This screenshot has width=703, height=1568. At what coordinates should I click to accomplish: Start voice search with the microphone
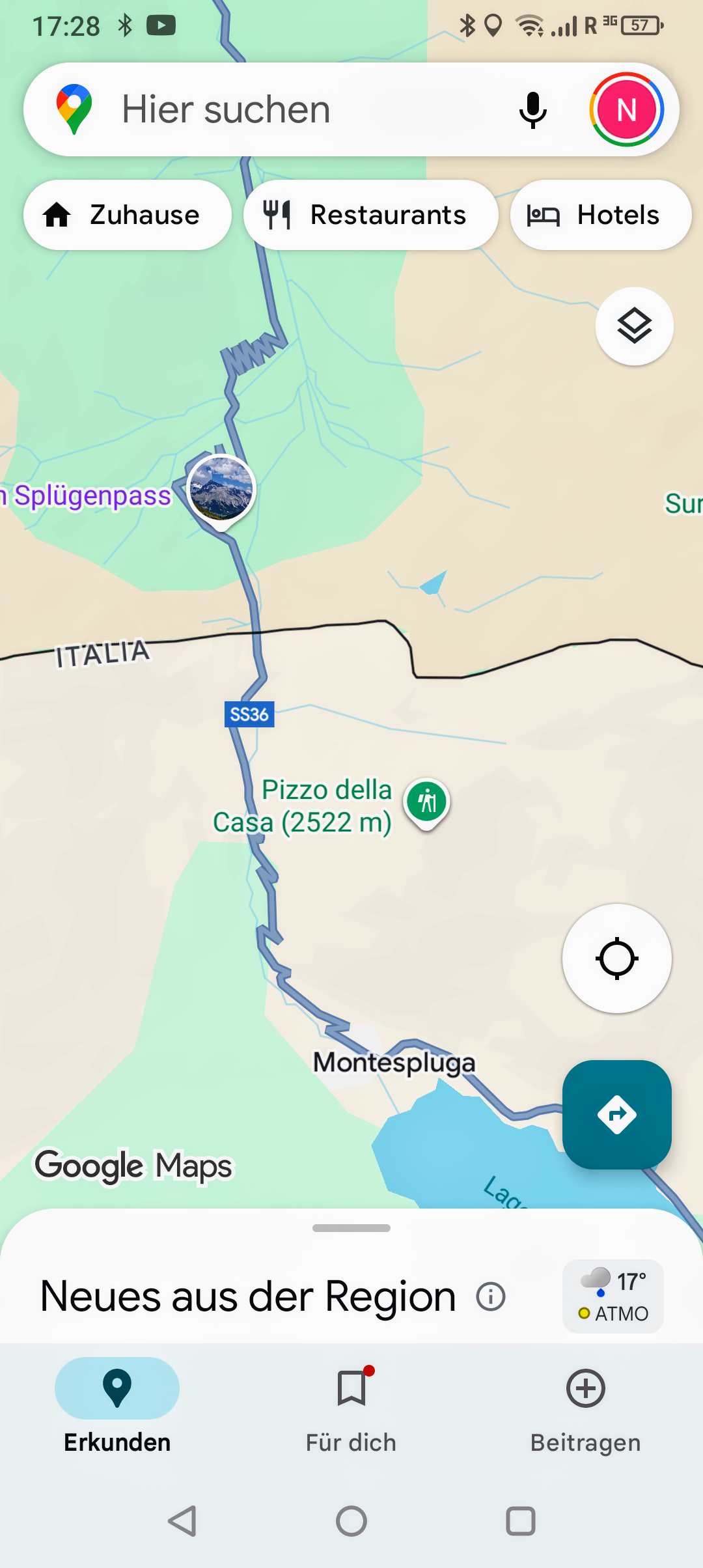pos(532,109)
